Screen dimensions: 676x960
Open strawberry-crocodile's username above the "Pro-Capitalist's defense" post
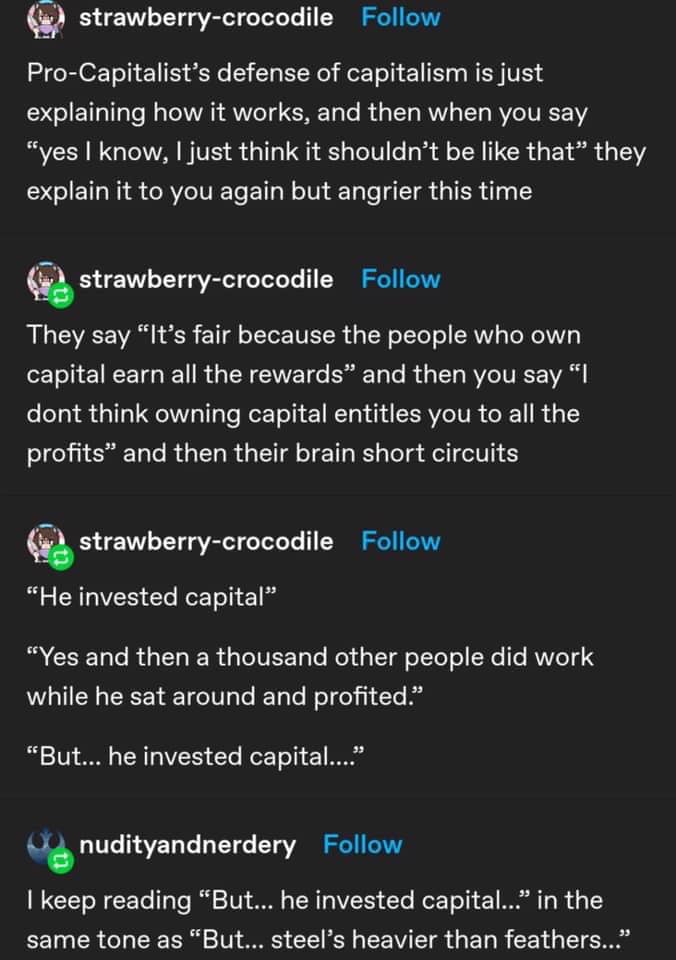(x=206, y=17)
